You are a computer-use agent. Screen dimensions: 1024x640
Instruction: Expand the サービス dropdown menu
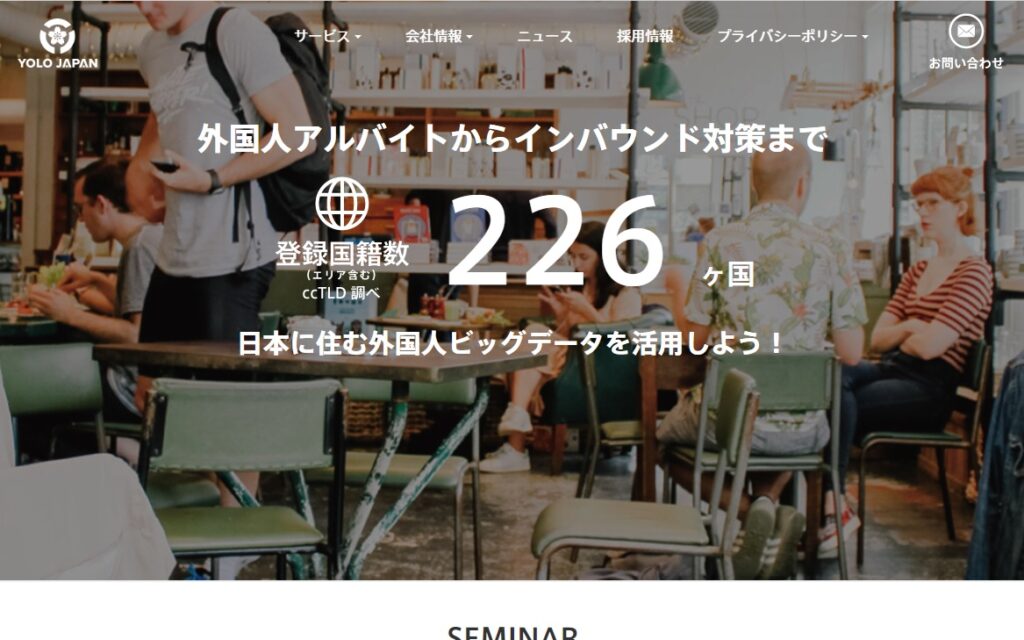pos(327,36)
